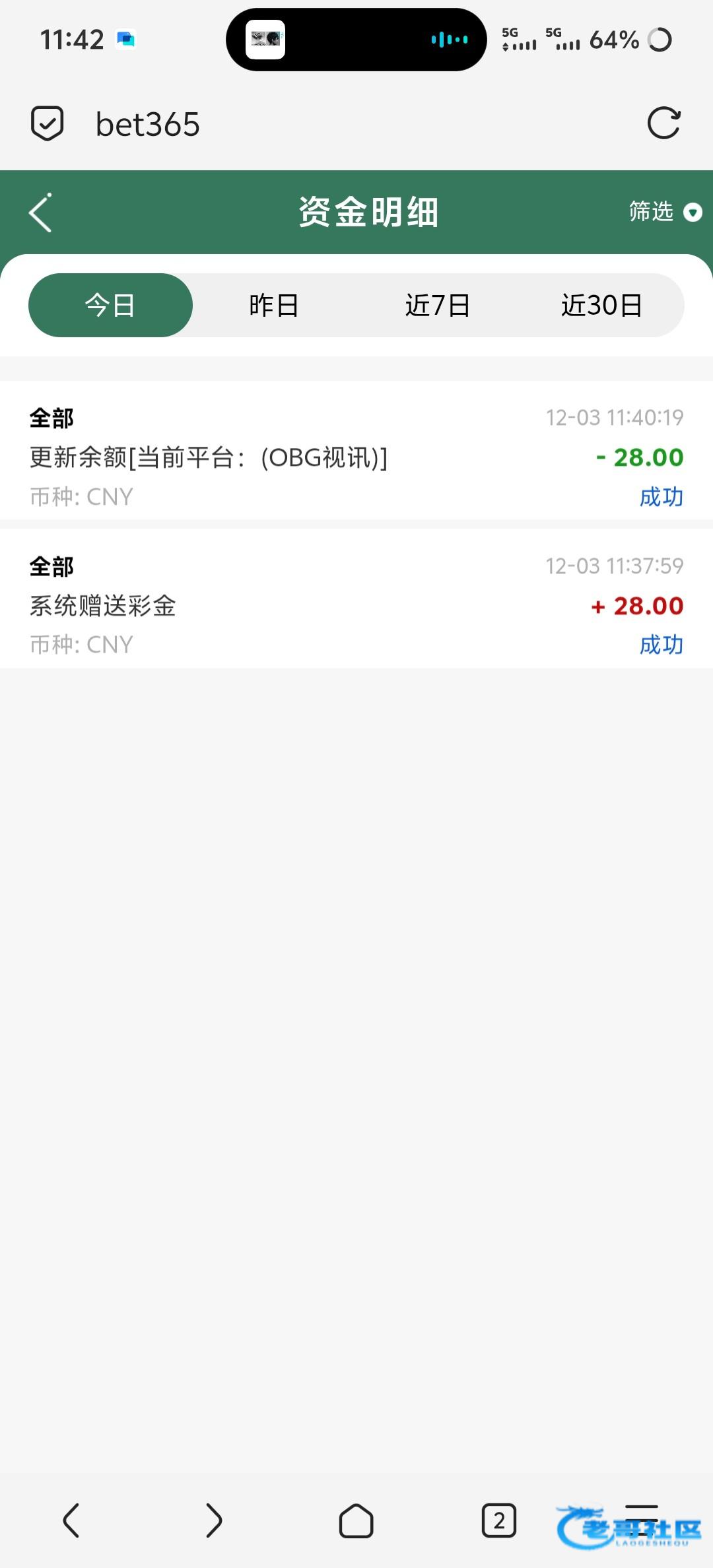Go to the browser home page
The image size is (713, 1568).
tap(356, 1520)
